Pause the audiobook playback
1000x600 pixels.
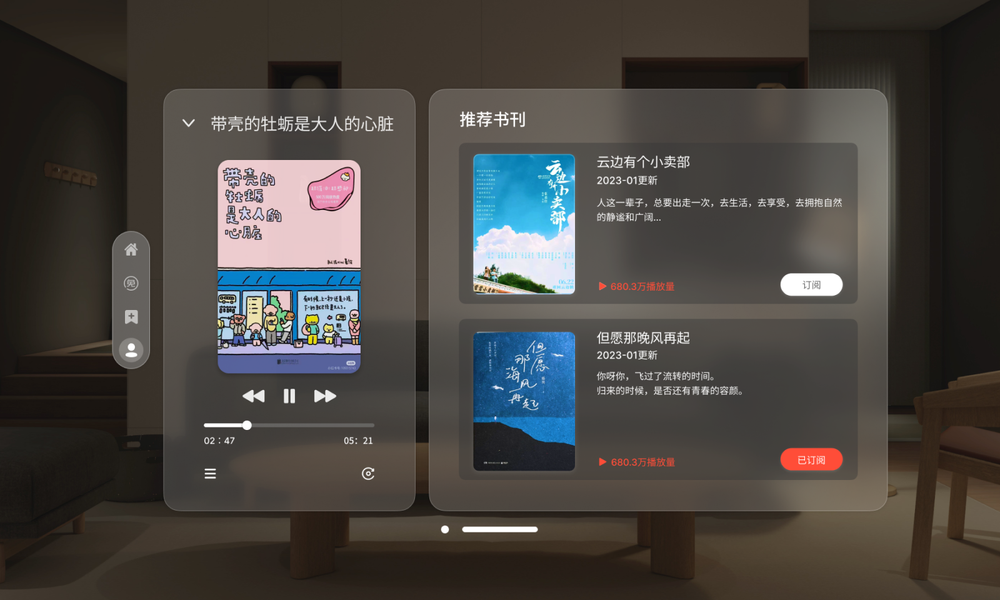(289, 397)
